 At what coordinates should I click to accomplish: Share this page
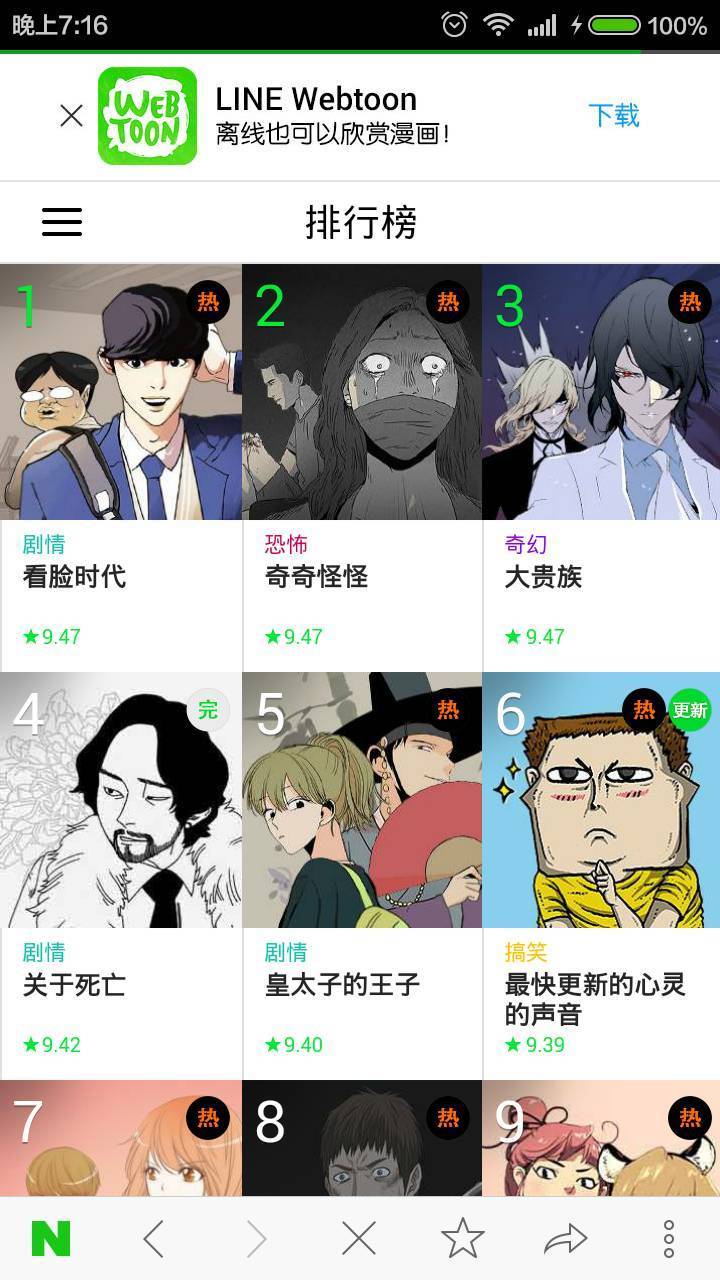coord(565,1239)
